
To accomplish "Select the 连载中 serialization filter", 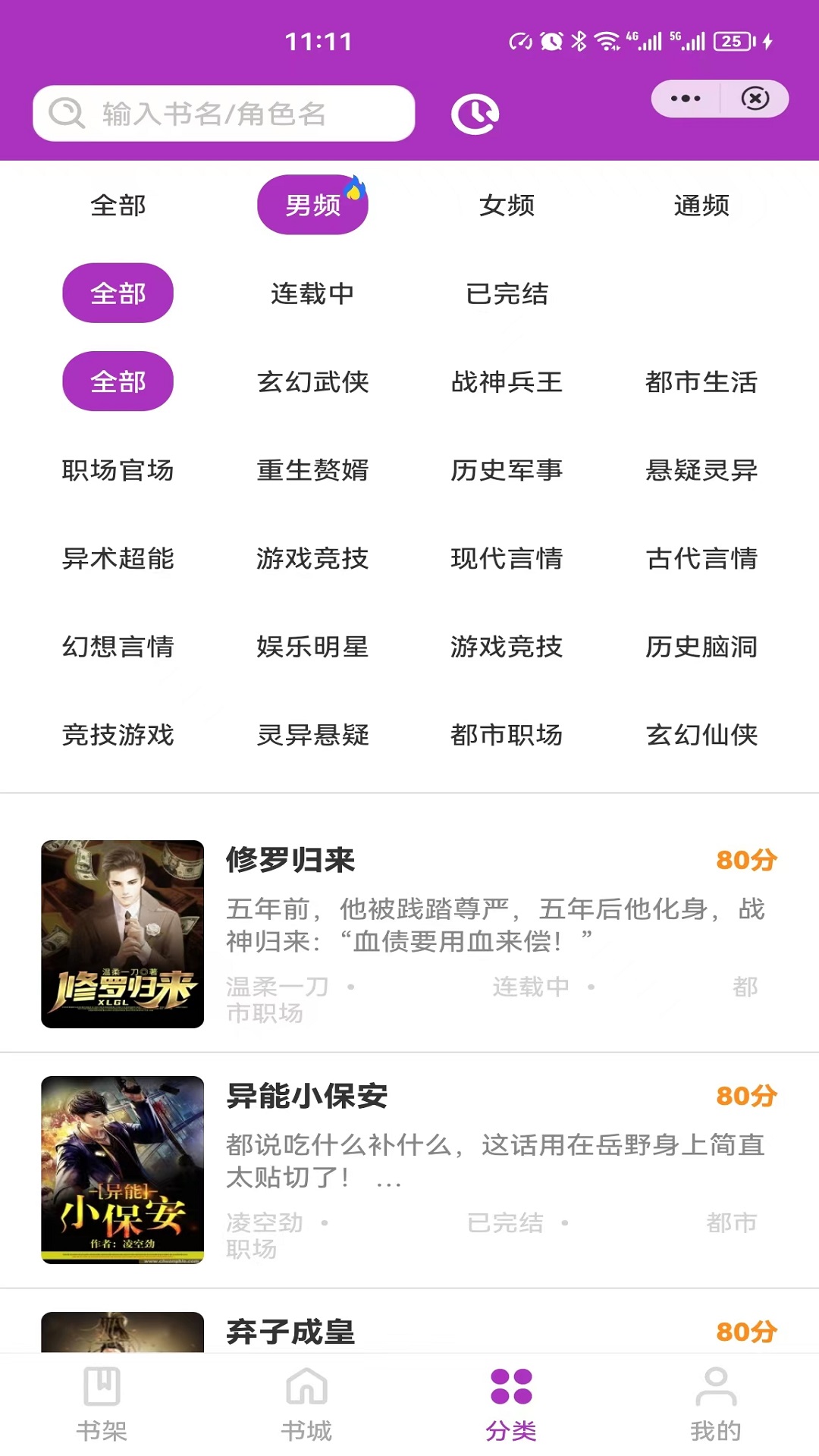I will (312, 294).
